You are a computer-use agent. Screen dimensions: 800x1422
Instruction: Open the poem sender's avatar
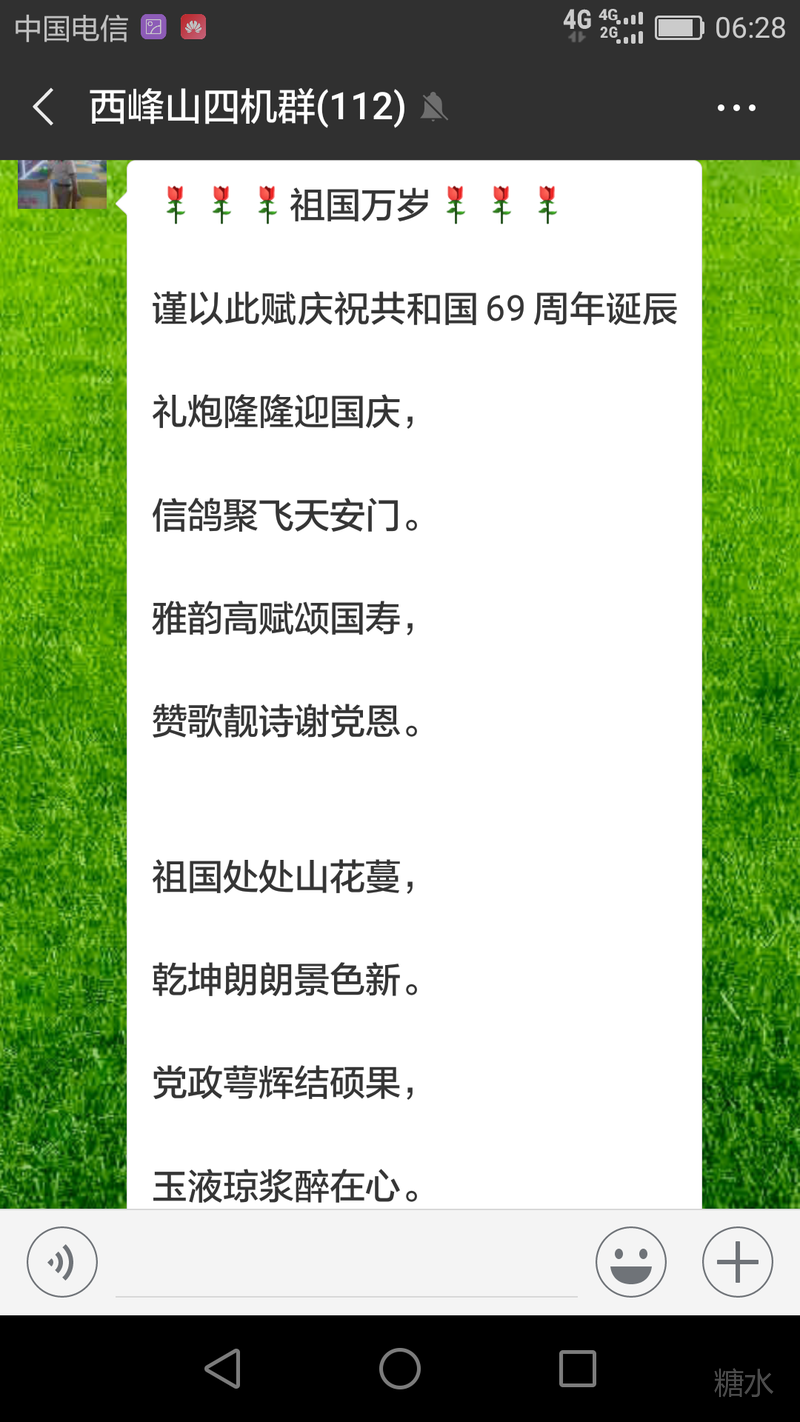click(62, 184)
